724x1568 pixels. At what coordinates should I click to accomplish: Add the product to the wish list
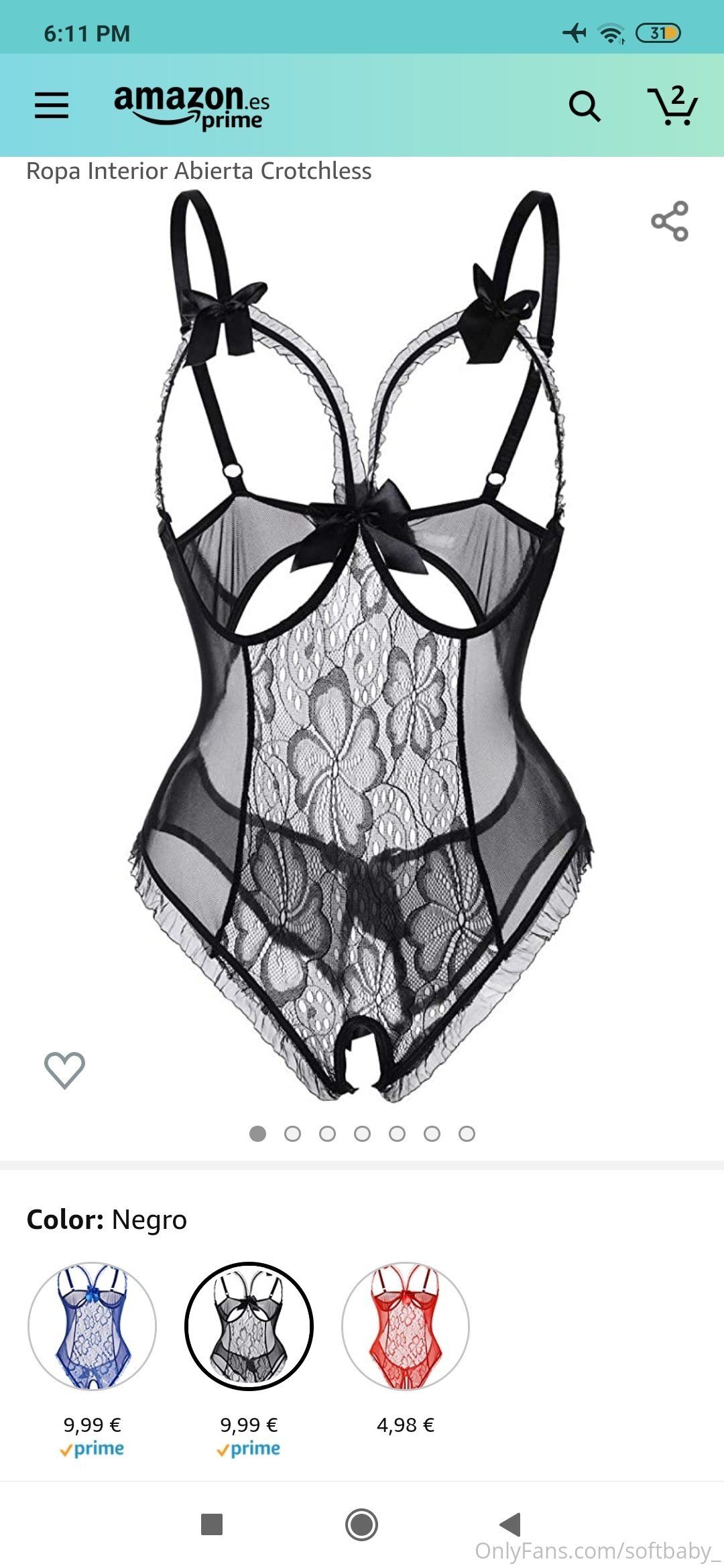click(64, 1069)
